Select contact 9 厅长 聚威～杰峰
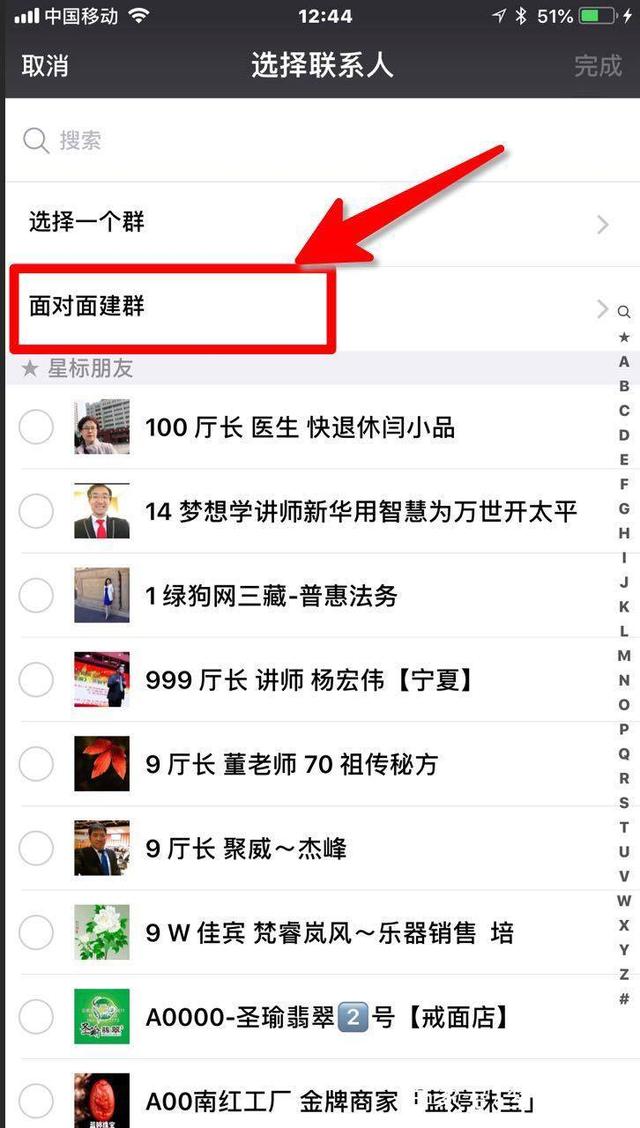The height and width of the screenshot is (1128, 640). pos(36,849)
